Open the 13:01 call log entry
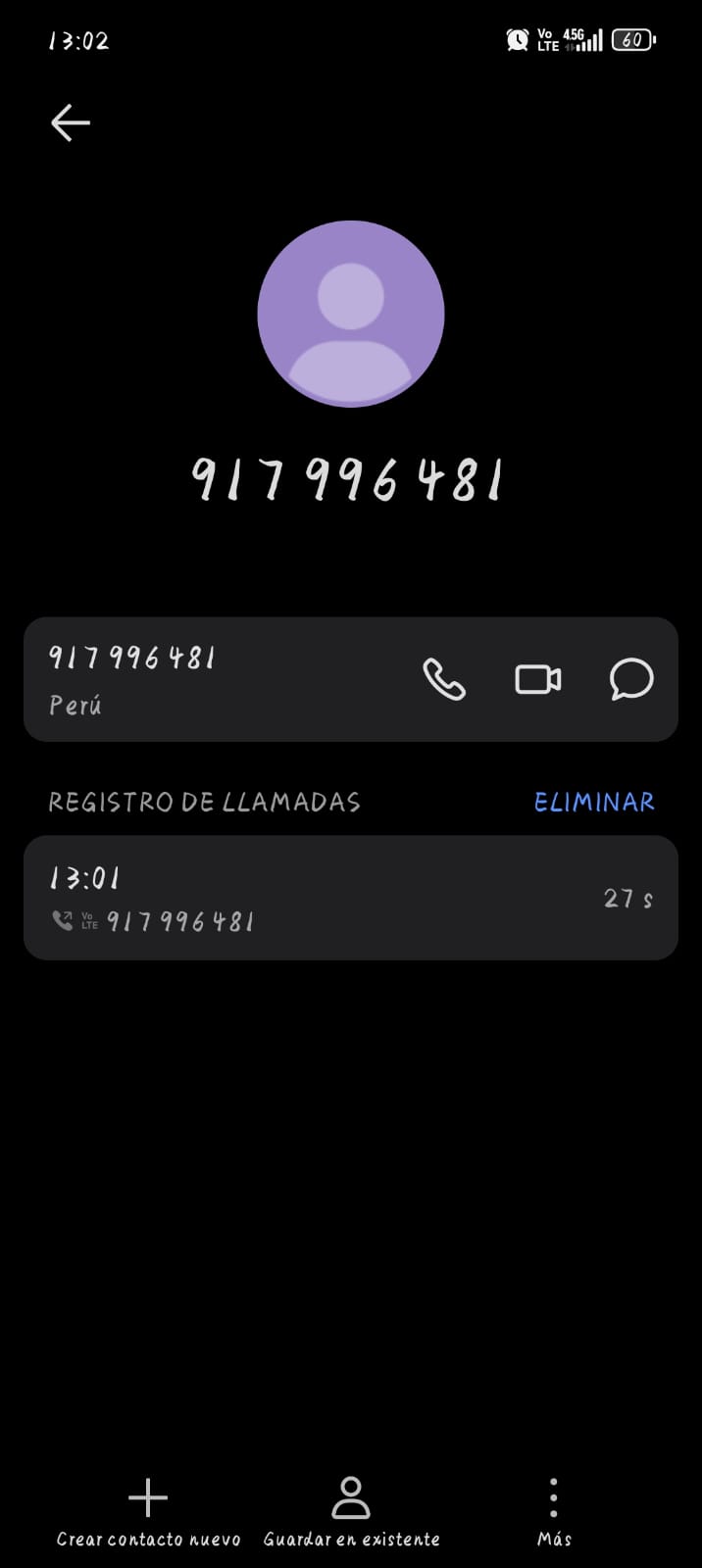Viewport: 702px width, 1568px height. click(350, 898)
